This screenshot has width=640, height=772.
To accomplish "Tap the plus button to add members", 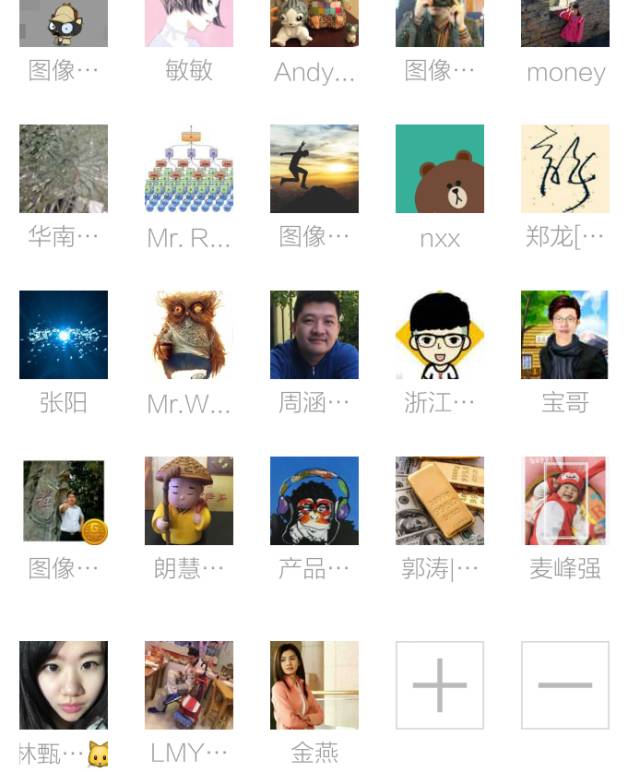I will 439,685.
